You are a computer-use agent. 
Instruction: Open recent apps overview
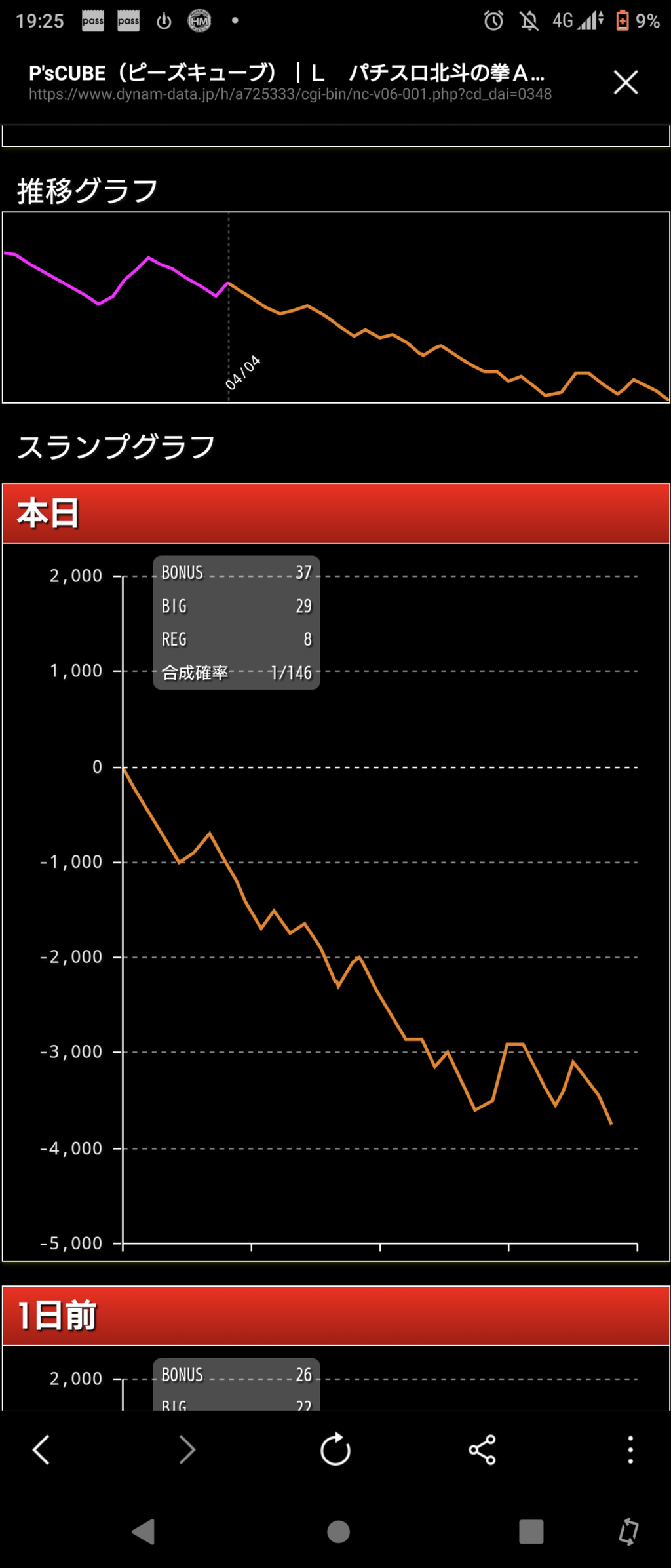tap(531, 1532)
